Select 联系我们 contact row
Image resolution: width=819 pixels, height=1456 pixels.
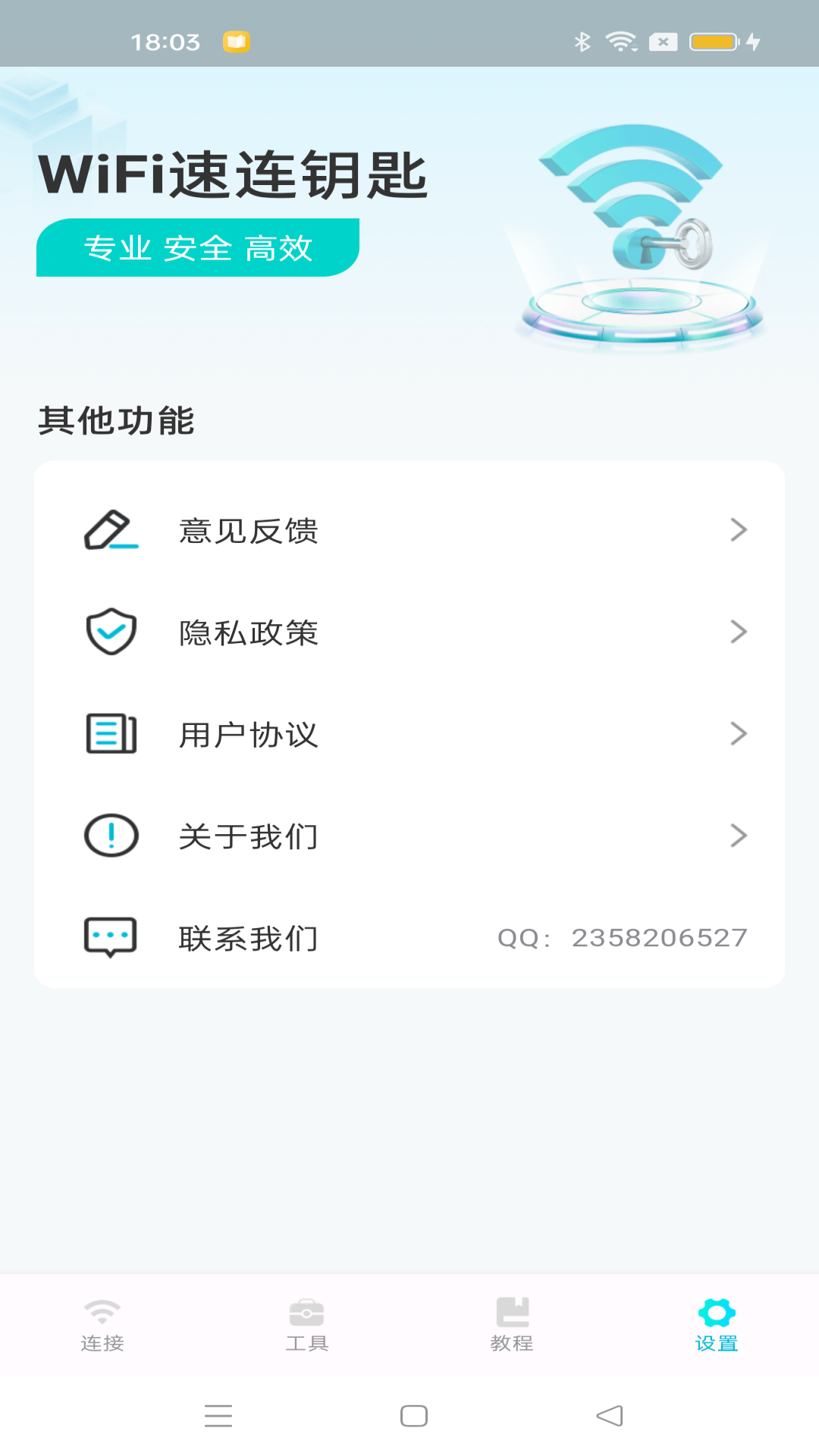tap(409, 938)
